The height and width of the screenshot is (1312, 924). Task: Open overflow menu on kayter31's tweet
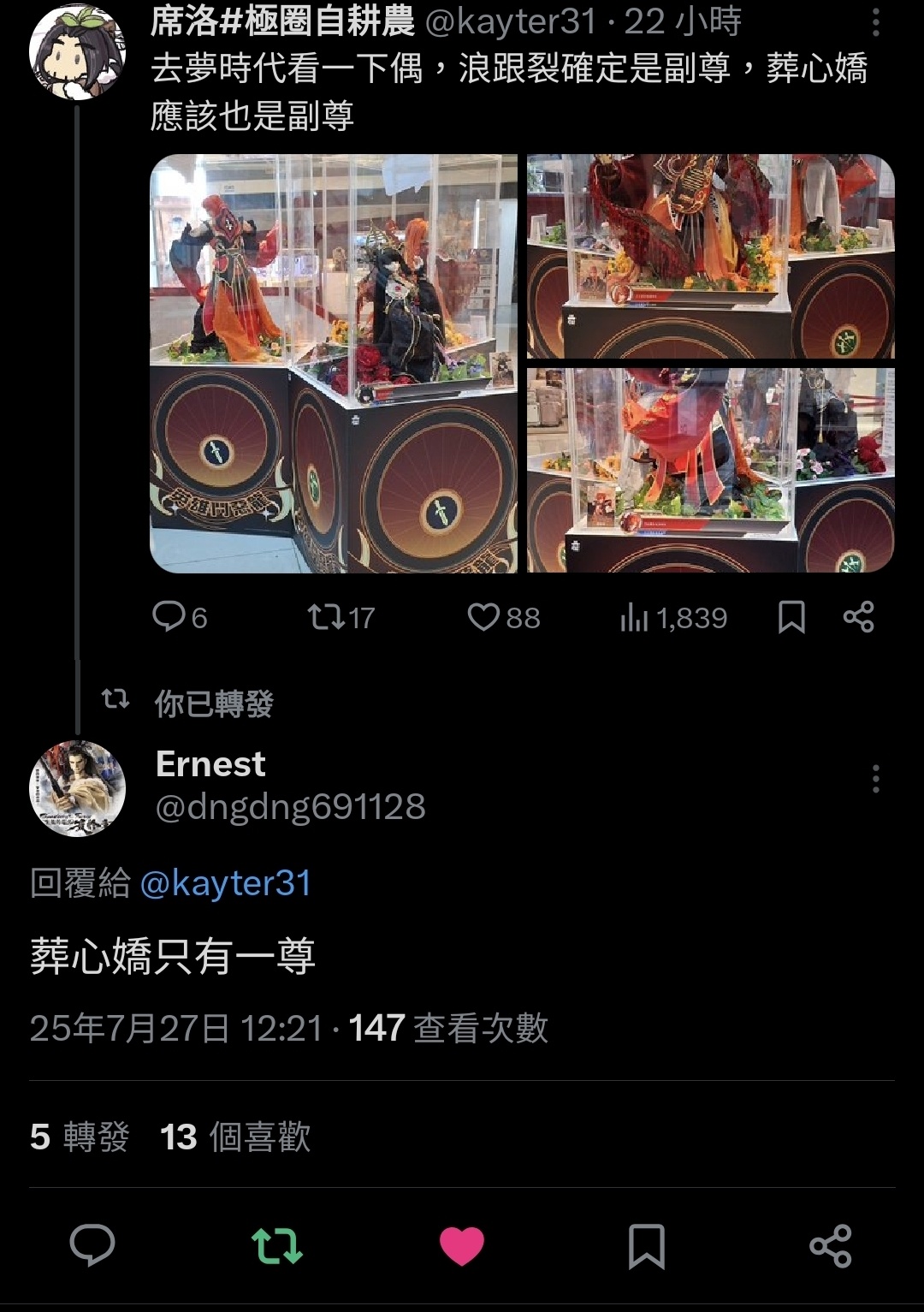[875, 23]
